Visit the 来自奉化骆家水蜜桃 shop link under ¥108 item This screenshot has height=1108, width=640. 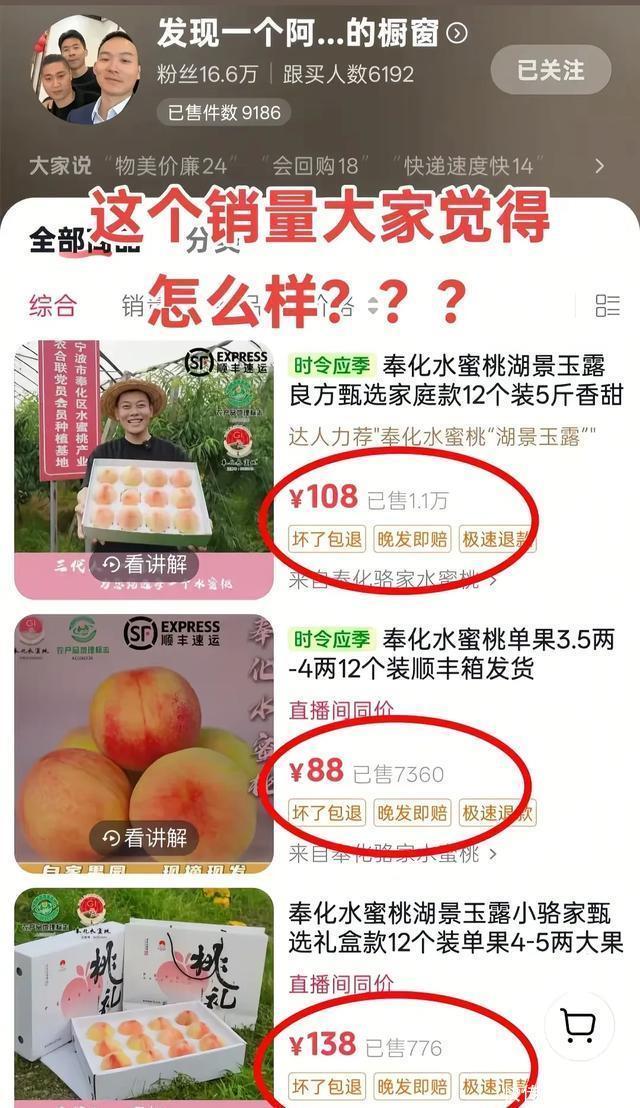tap(392, 578)
